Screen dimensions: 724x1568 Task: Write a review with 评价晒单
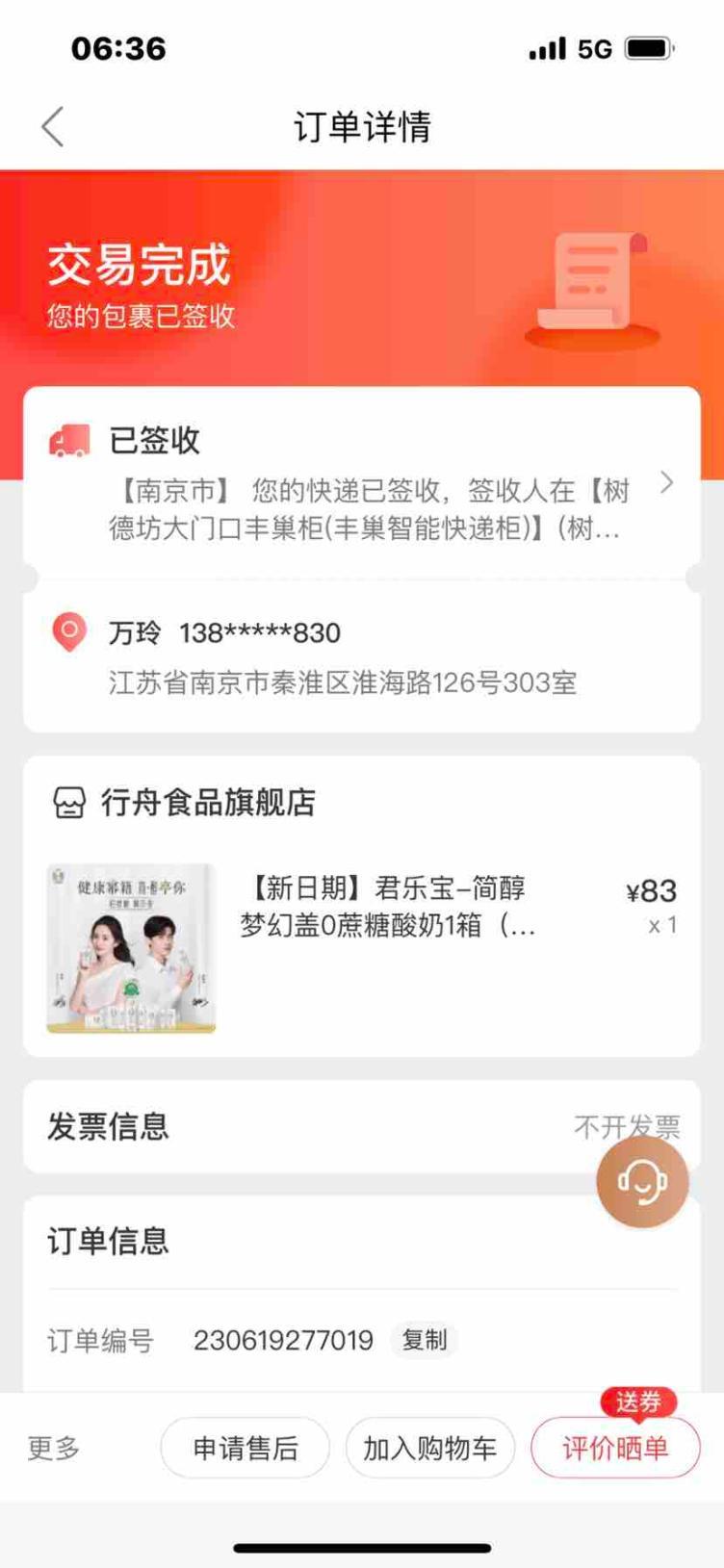(615, 1448)
